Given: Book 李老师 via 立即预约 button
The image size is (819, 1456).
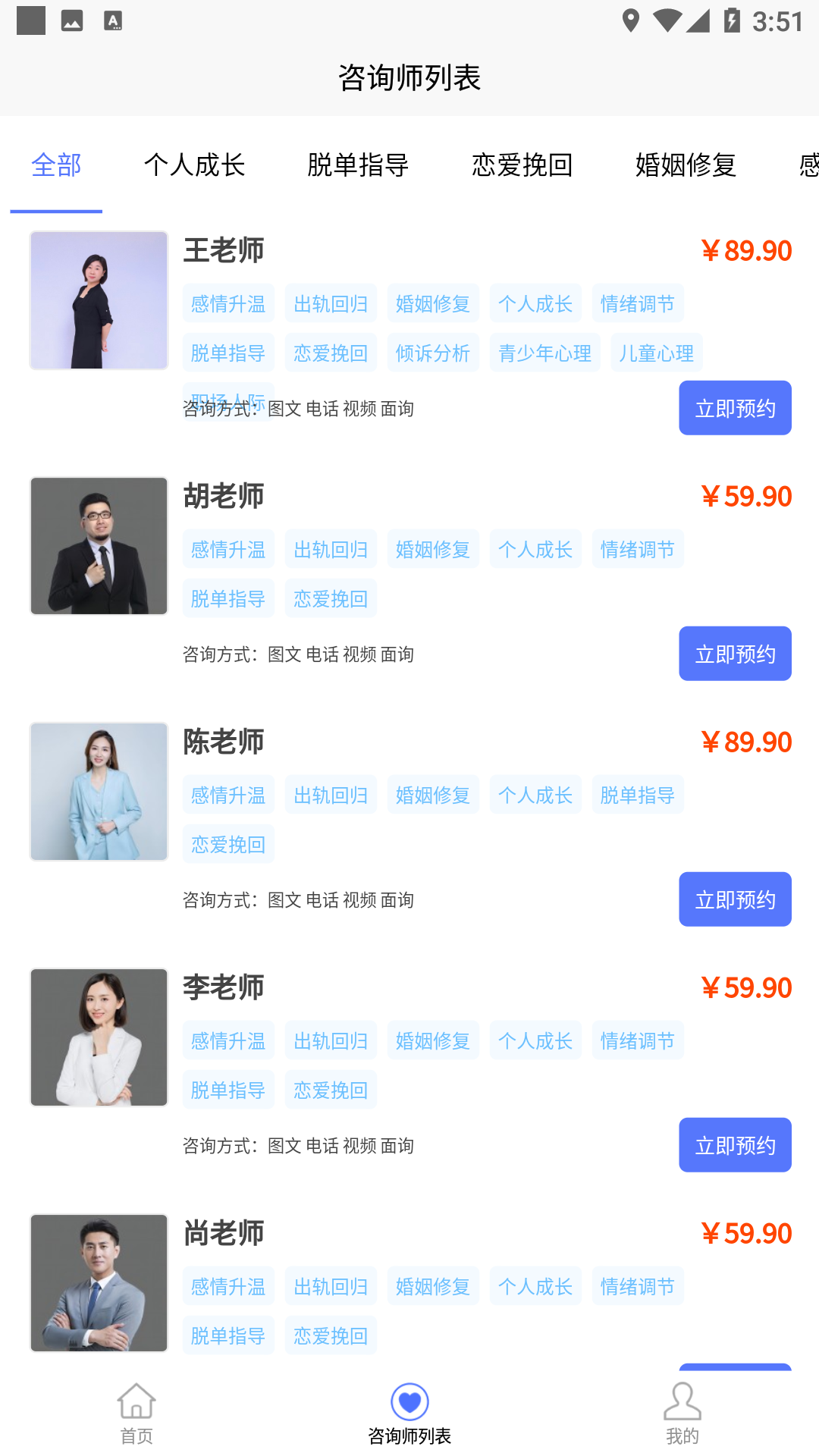Looking at the screenshot, I should [735, 1145].
